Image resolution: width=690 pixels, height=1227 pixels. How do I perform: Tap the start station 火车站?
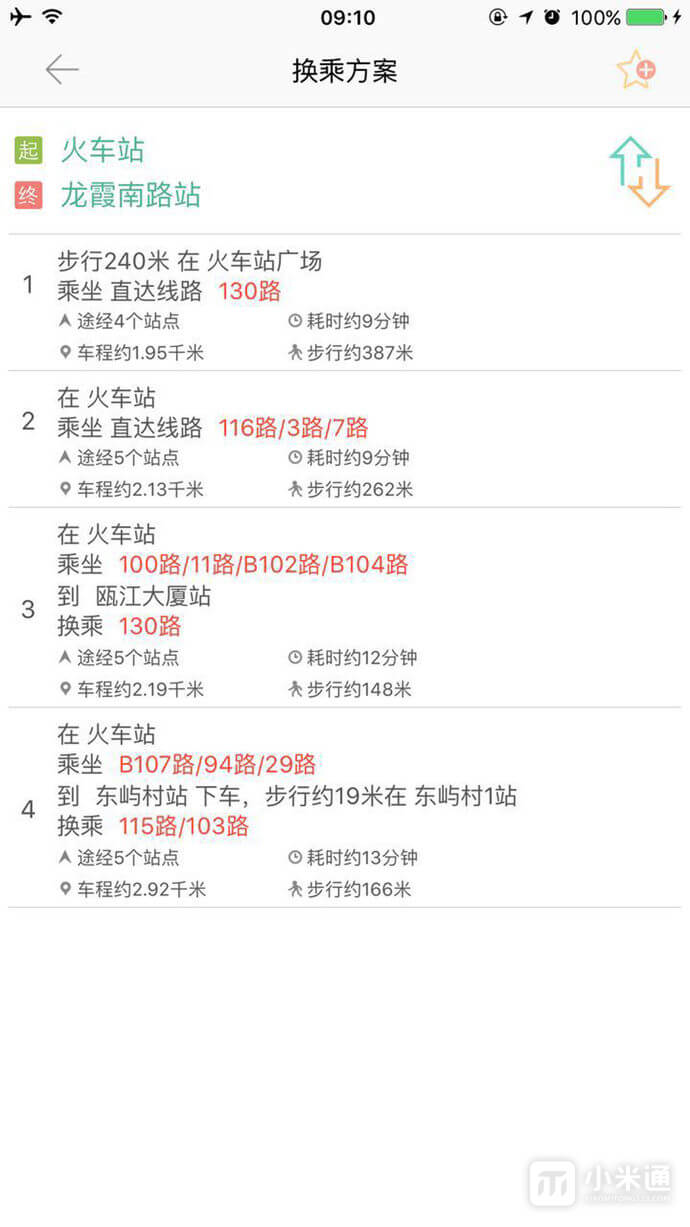click(x=103, y=151)
